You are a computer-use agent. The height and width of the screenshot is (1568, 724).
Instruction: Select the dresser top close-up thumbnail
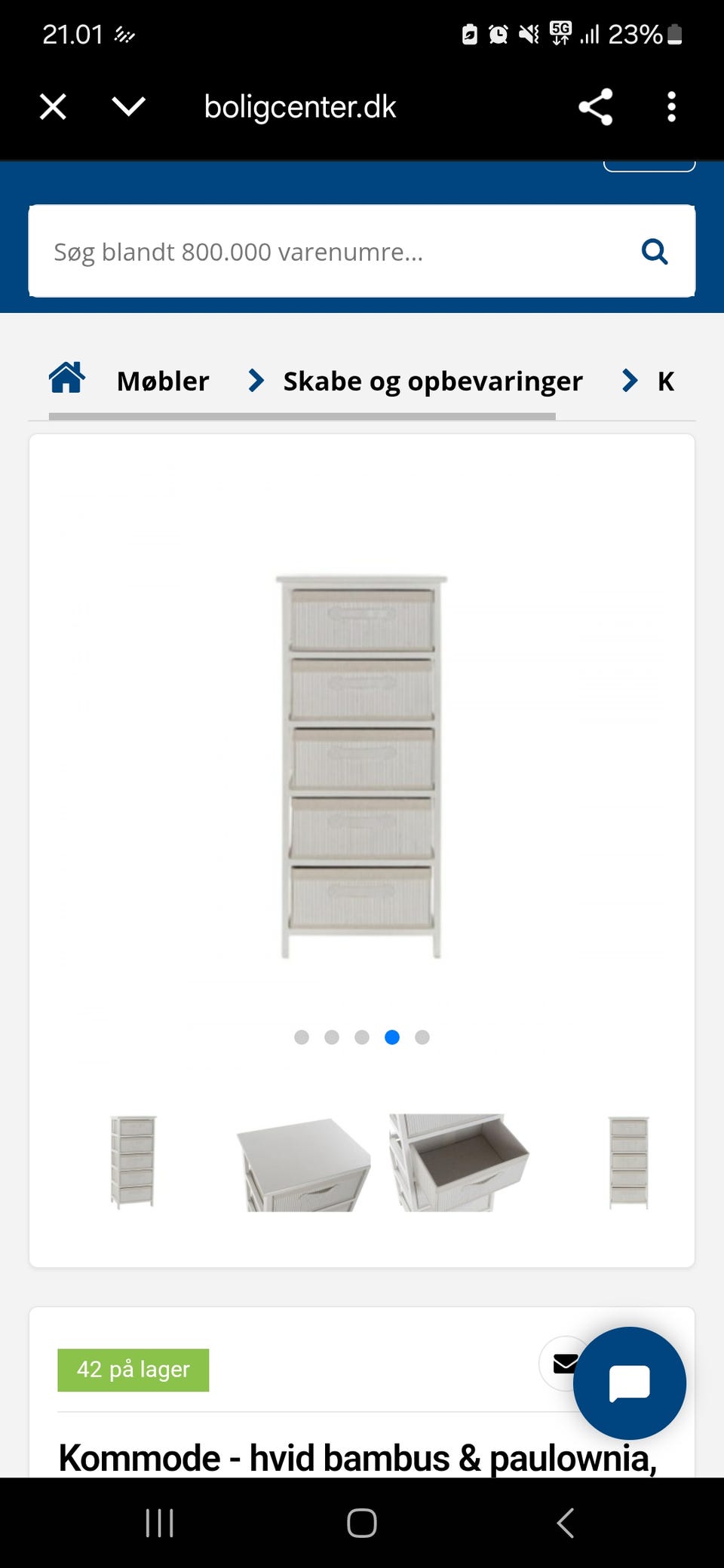point(303,1165)
